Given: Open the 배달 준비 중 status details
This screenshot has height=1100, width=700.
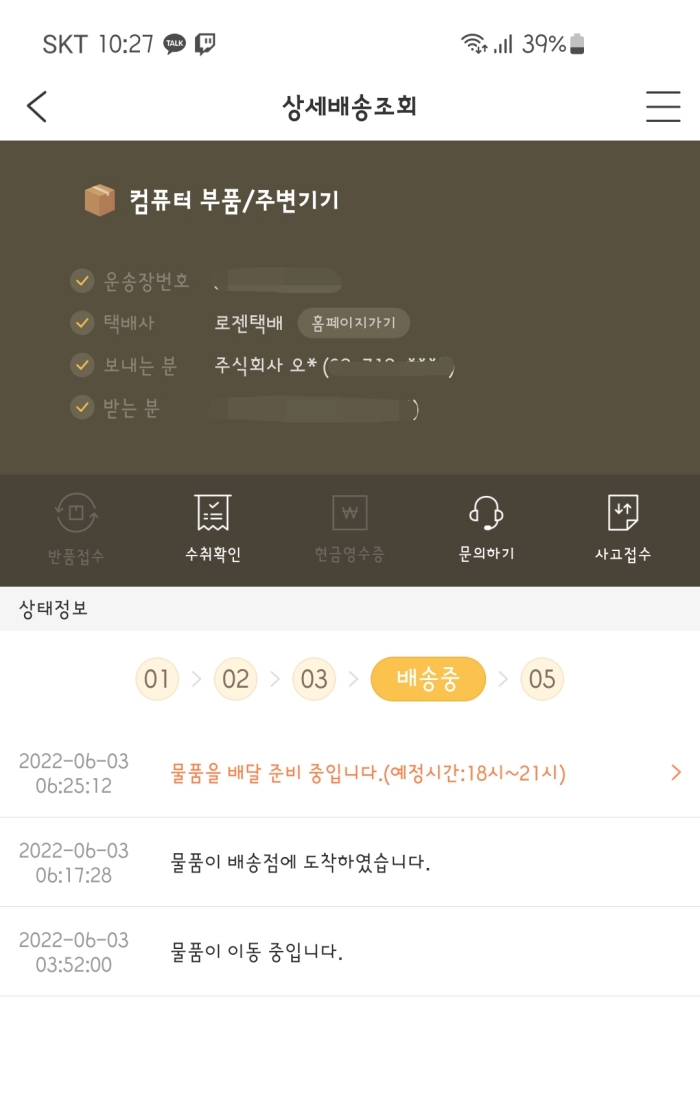Looking at the screenshot, I should click(420, 773).
